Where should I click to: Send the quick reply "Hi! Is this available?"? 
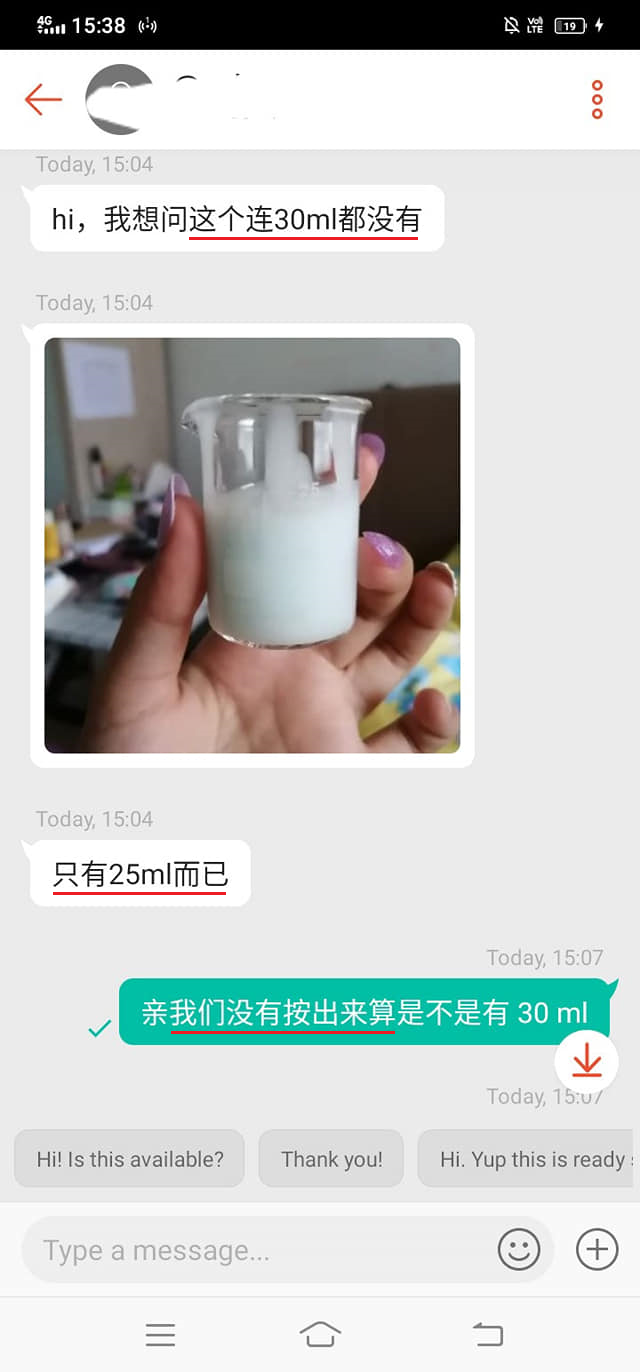pos(130,1159)
